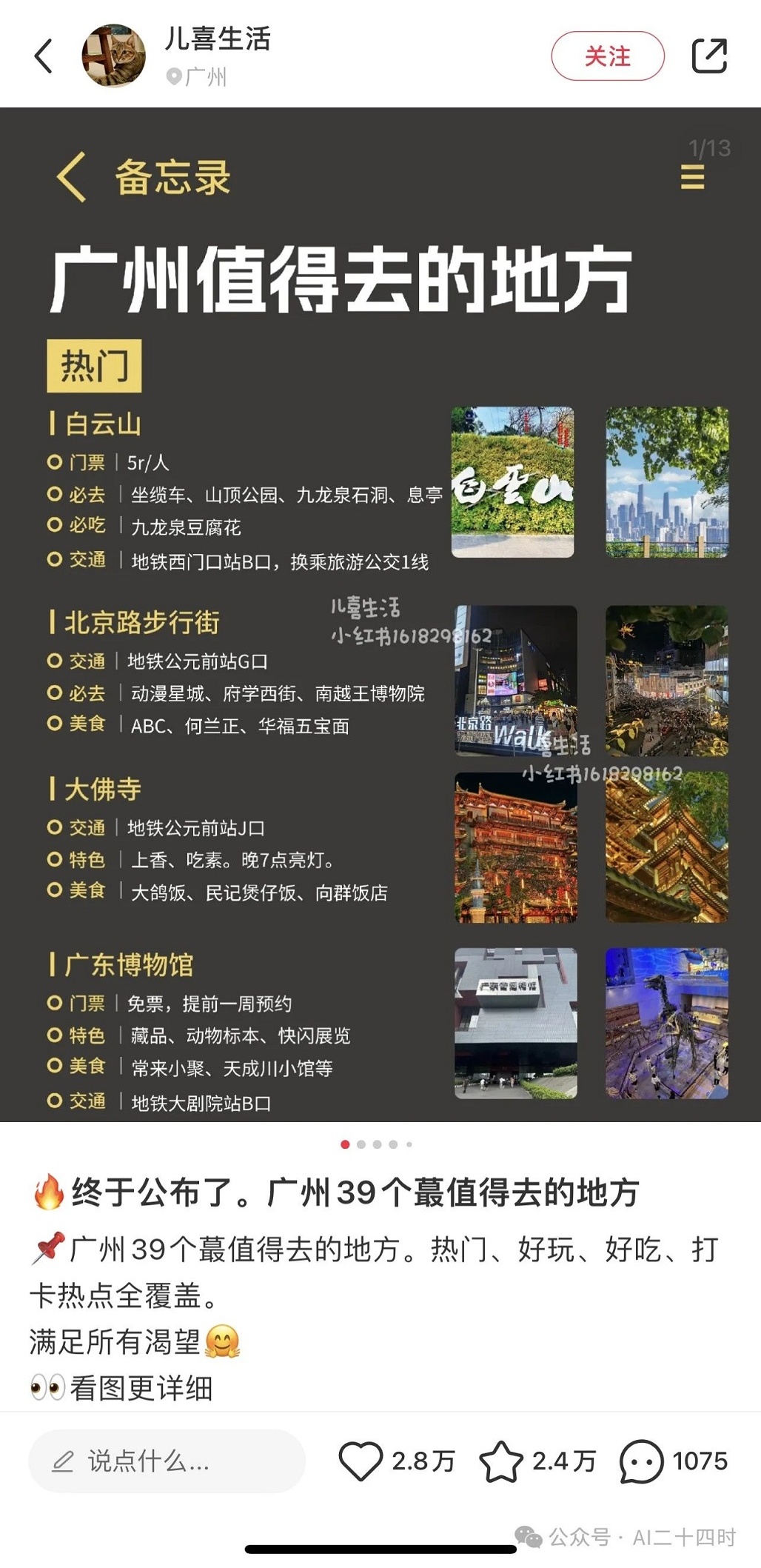The height and width of the screenshot is (1568, 761).
Task: Save the post to favorites
Action: coord(501,1461)
